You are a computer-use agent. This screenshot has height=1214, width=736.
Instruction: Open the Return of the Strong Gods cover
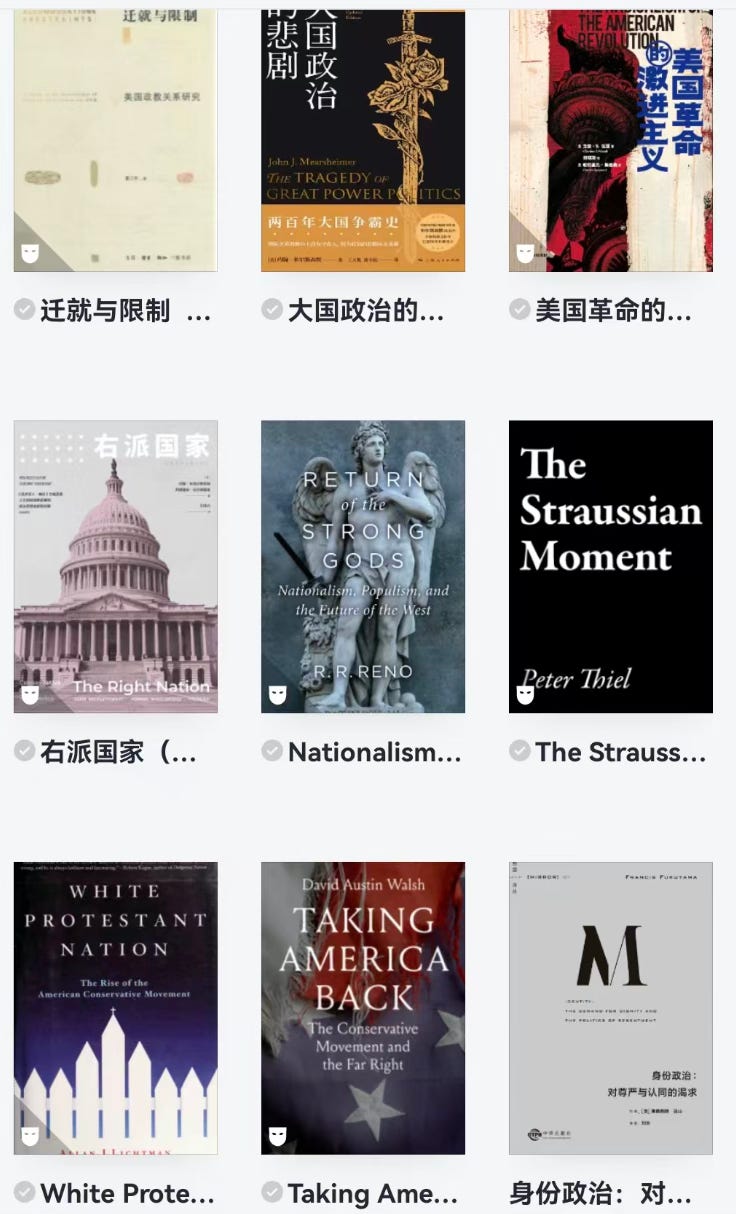click(363, 566)
